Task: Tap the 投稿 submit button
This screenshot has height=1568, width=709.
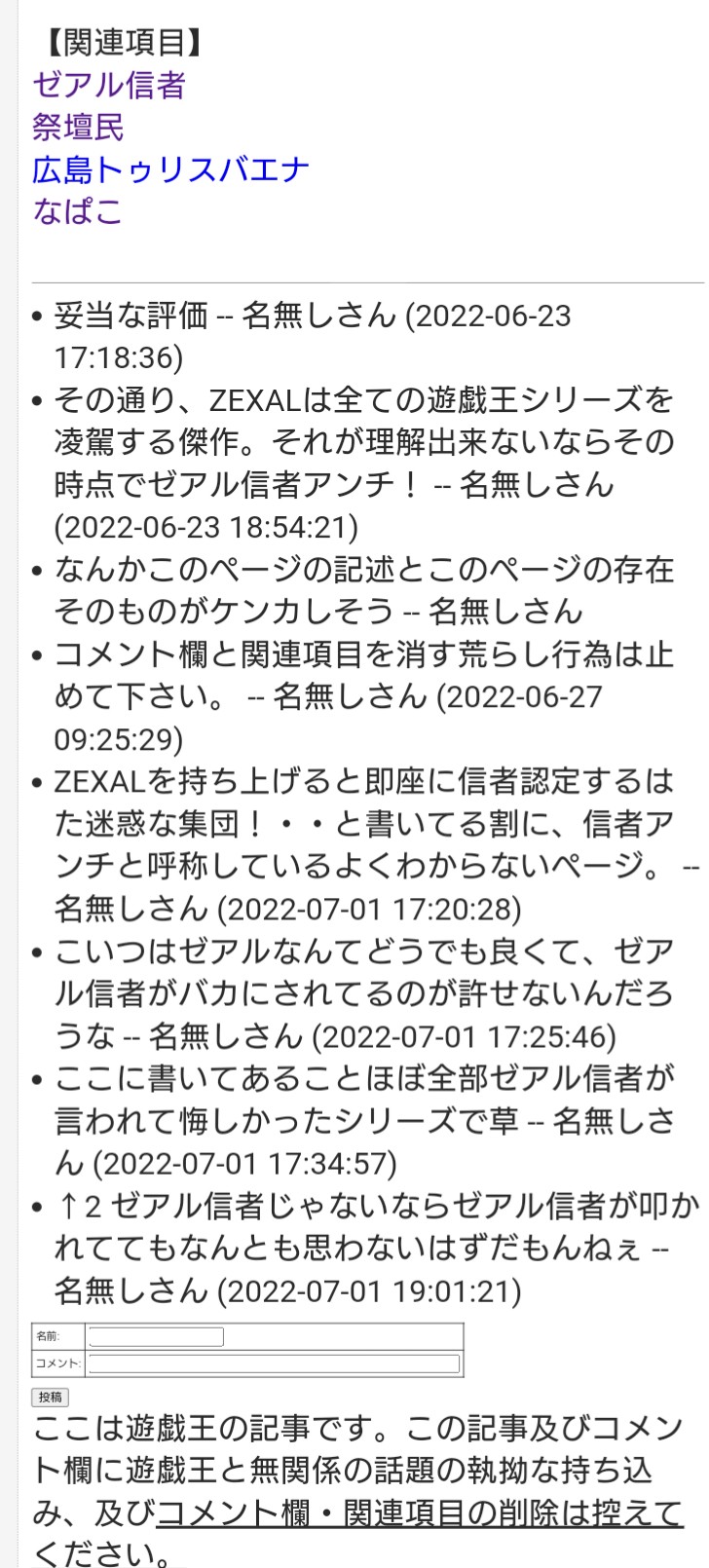Action: coord(51,1397)
